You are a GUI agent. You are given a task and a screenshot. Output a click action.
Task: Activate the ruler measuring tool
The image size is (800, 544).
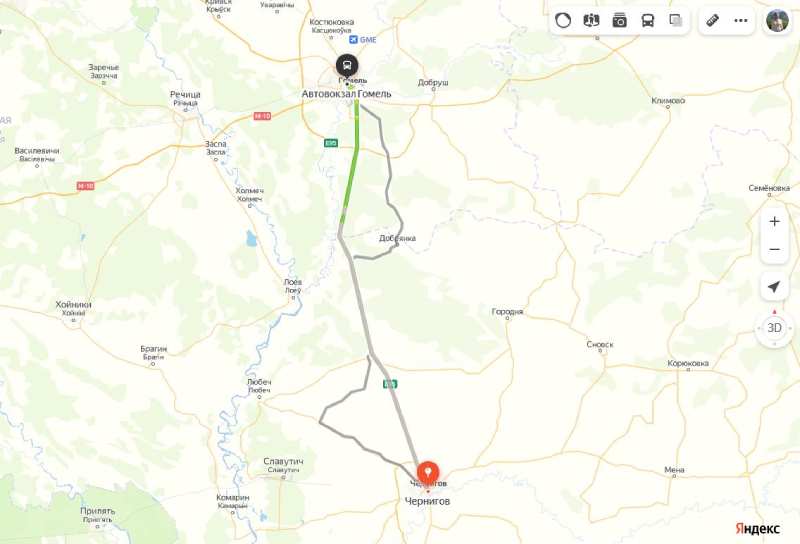pos(713,20)
